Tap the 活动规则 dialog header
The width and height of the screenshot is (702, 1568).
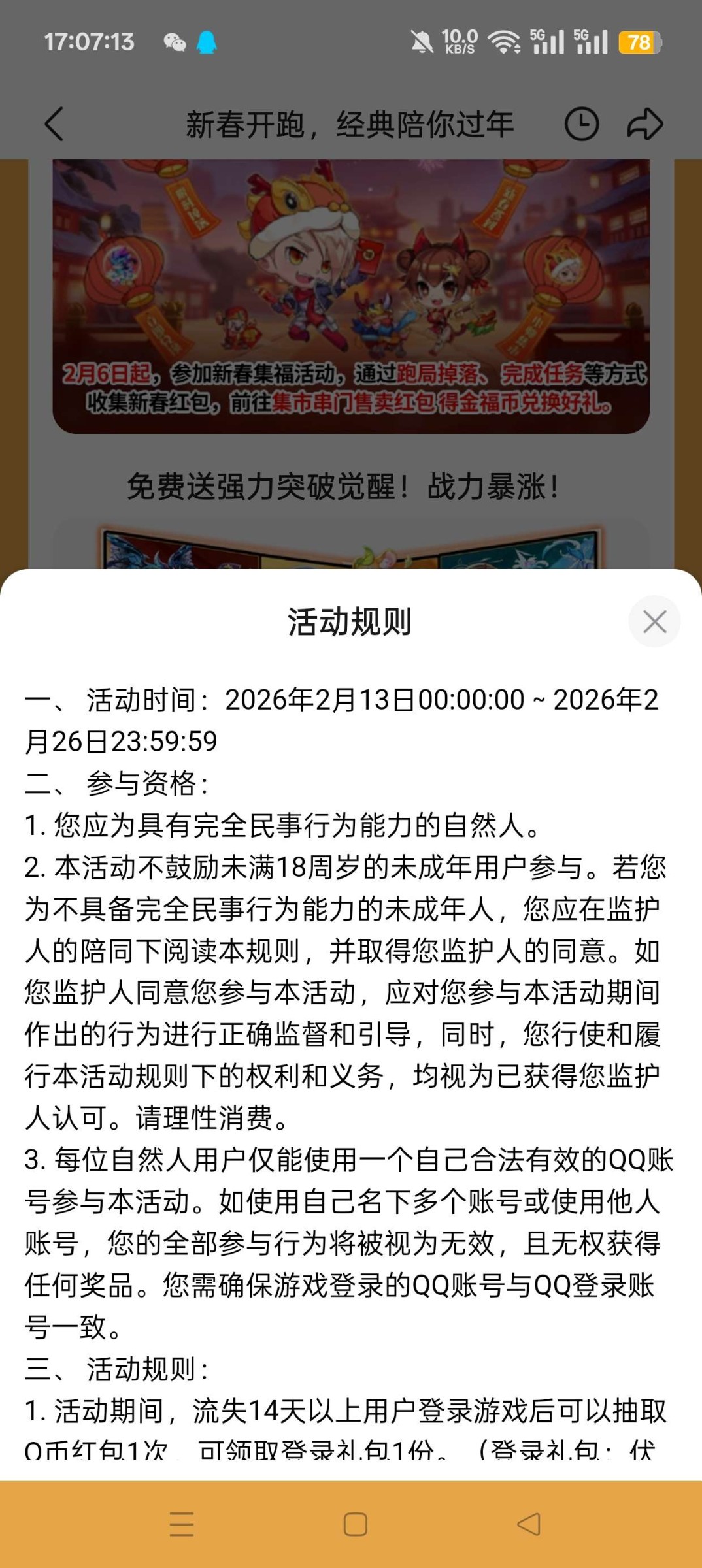tap(351, 622)
